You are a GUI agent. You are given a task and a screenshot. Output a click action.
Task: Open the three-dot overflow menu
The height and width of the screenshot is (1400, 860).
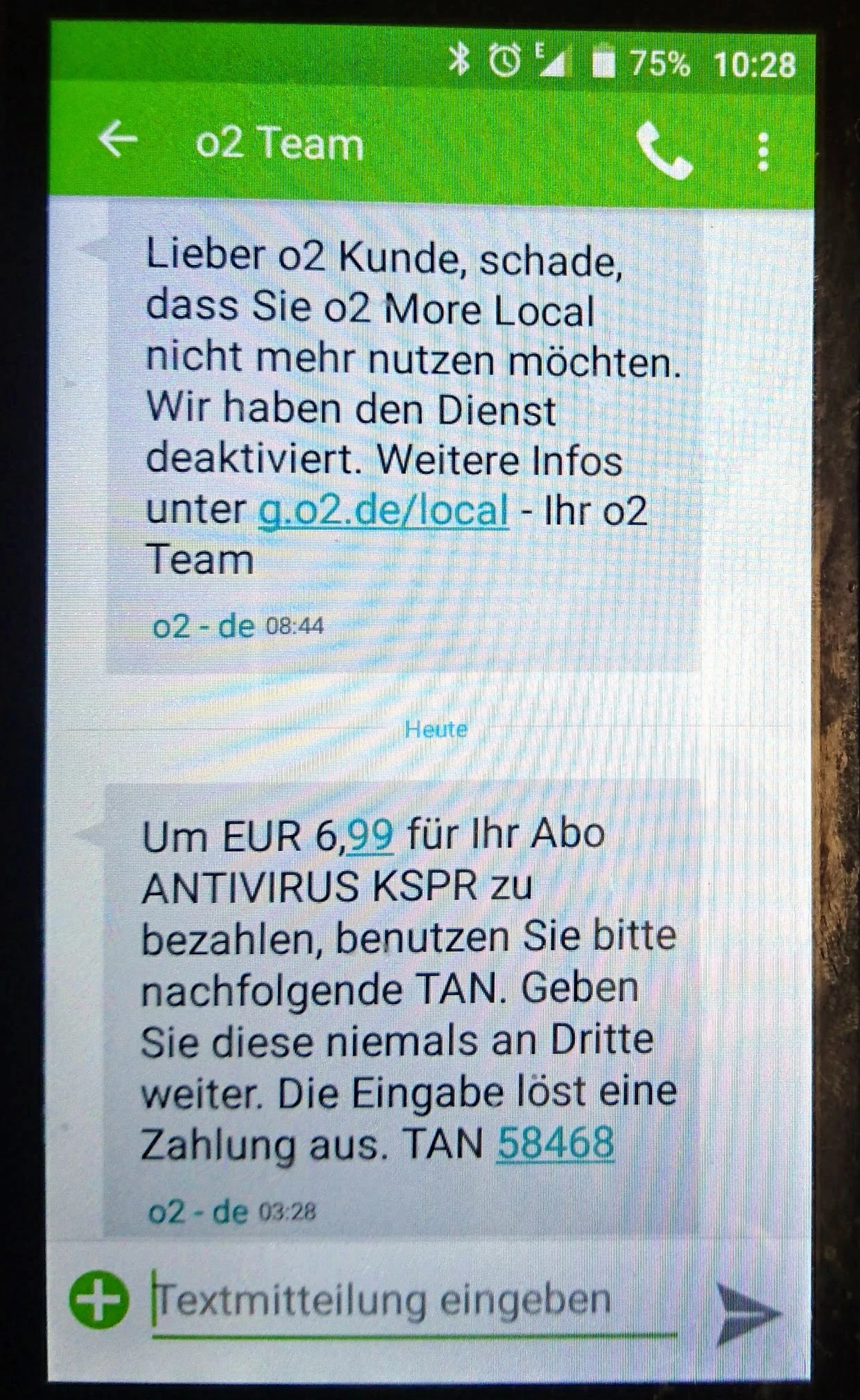click(x=763, y=152)
